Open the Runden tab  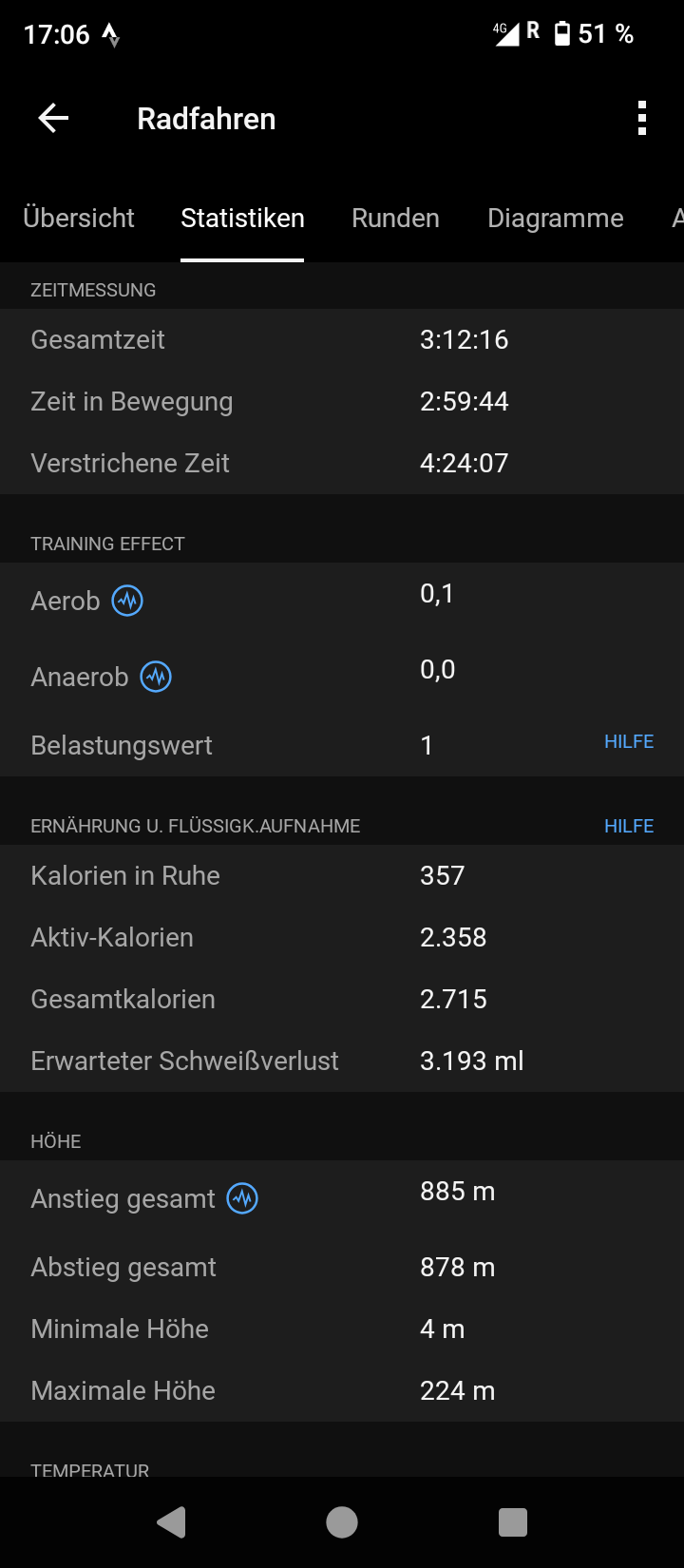[x=395, y=219]
